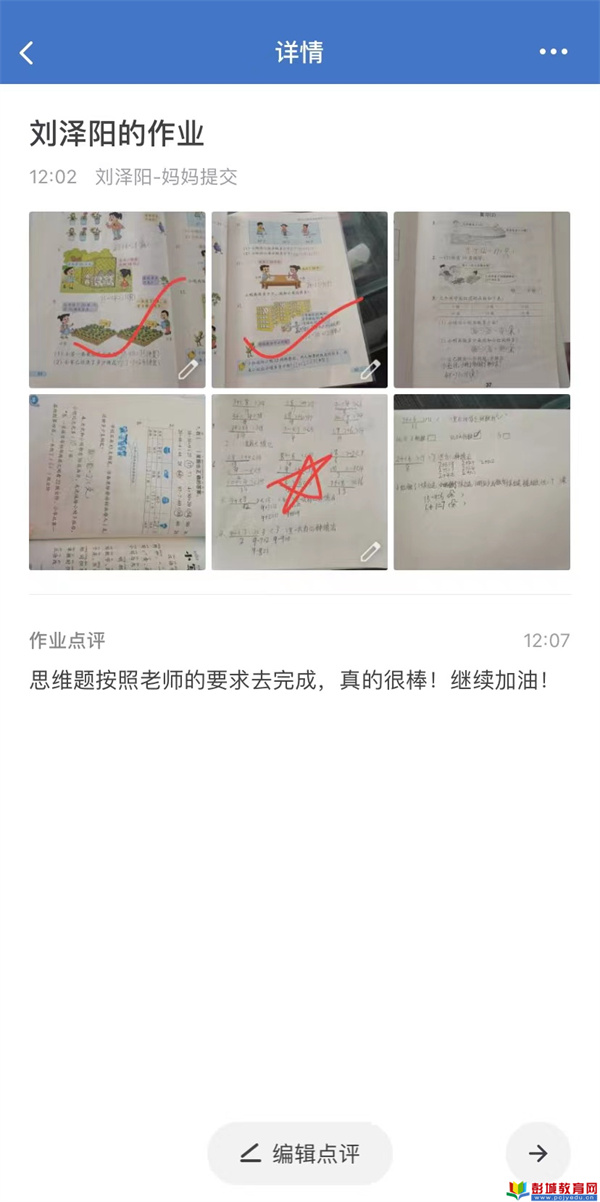Go to next submission with arrow button
This screenshot has width=600, height=1202.
tap(538, 1154)
